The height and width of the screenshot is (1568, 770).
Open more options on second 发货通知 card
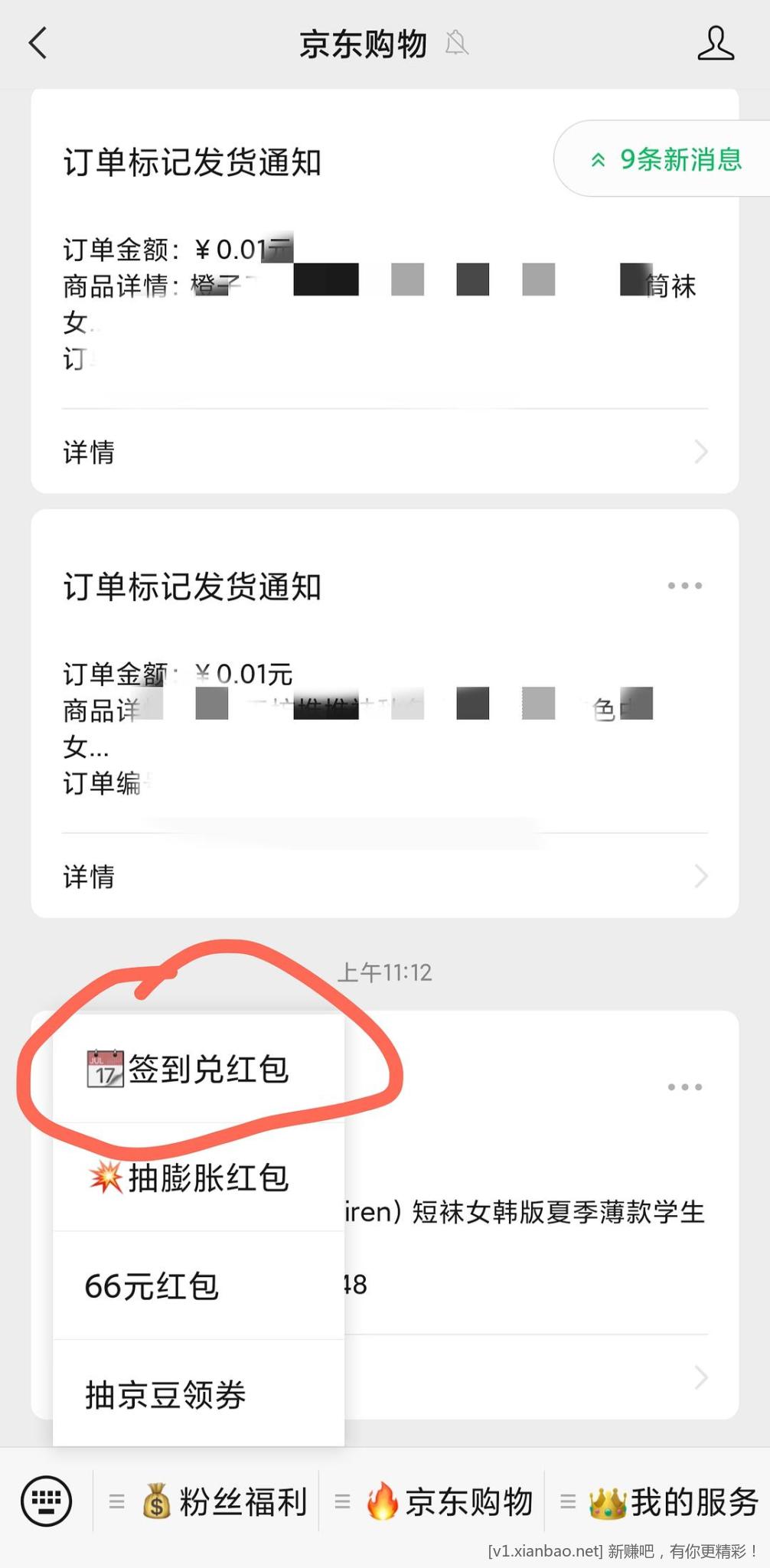tap(684, 586)
